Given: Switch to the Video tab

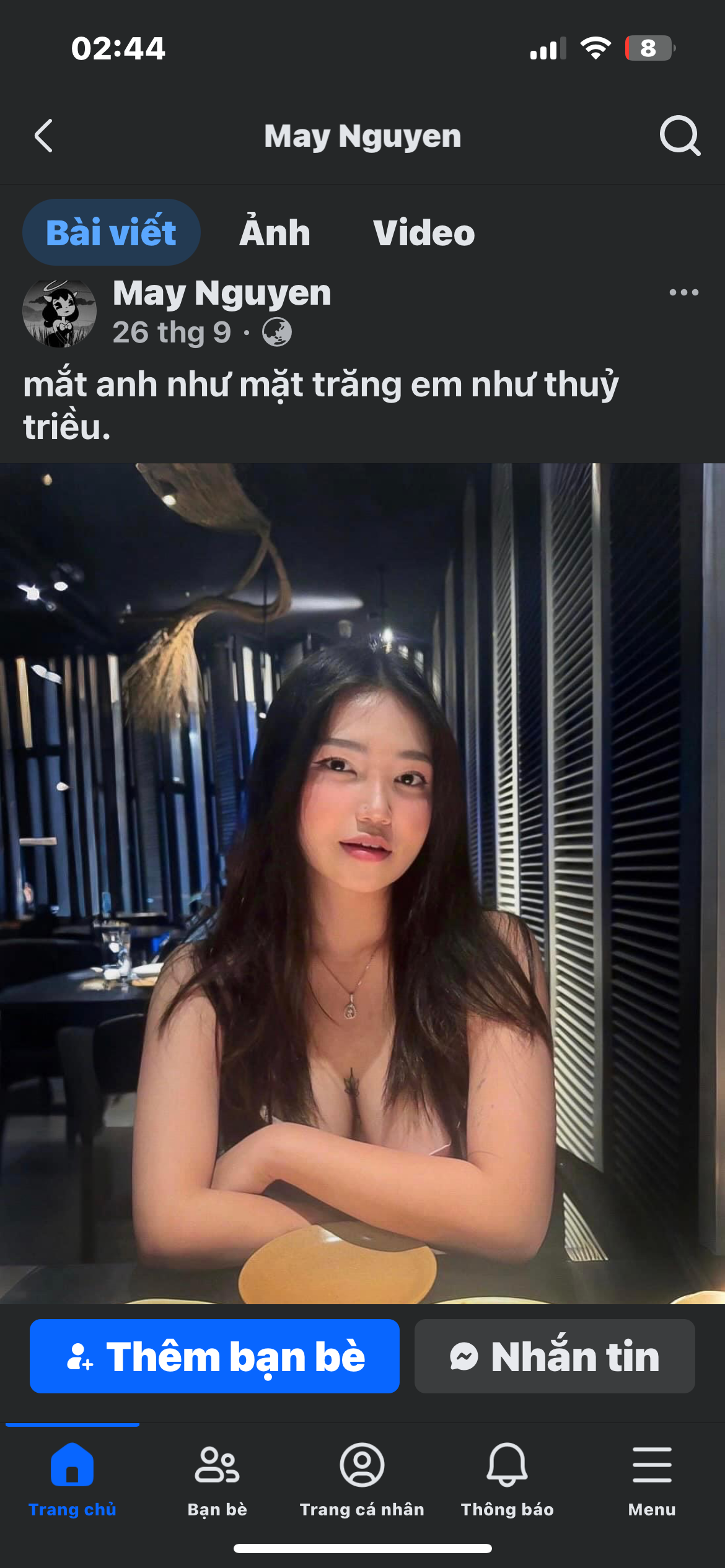Looking at the screenshot, I should (424, 233).
